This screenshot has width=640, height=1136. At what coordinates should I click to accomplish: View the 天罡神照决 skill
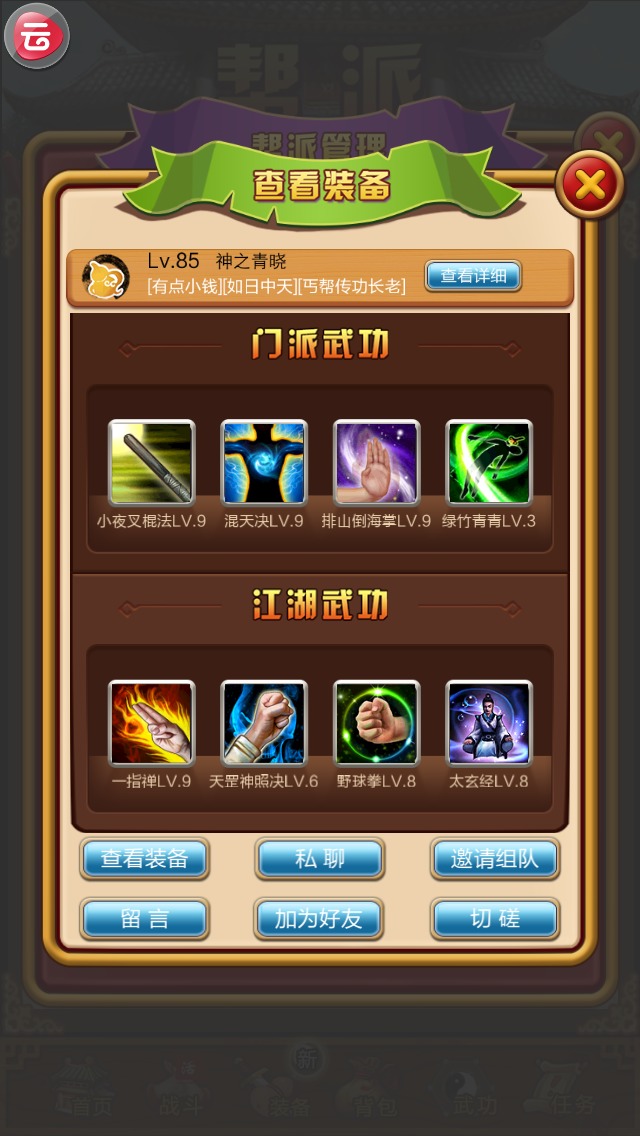point(264,723)
